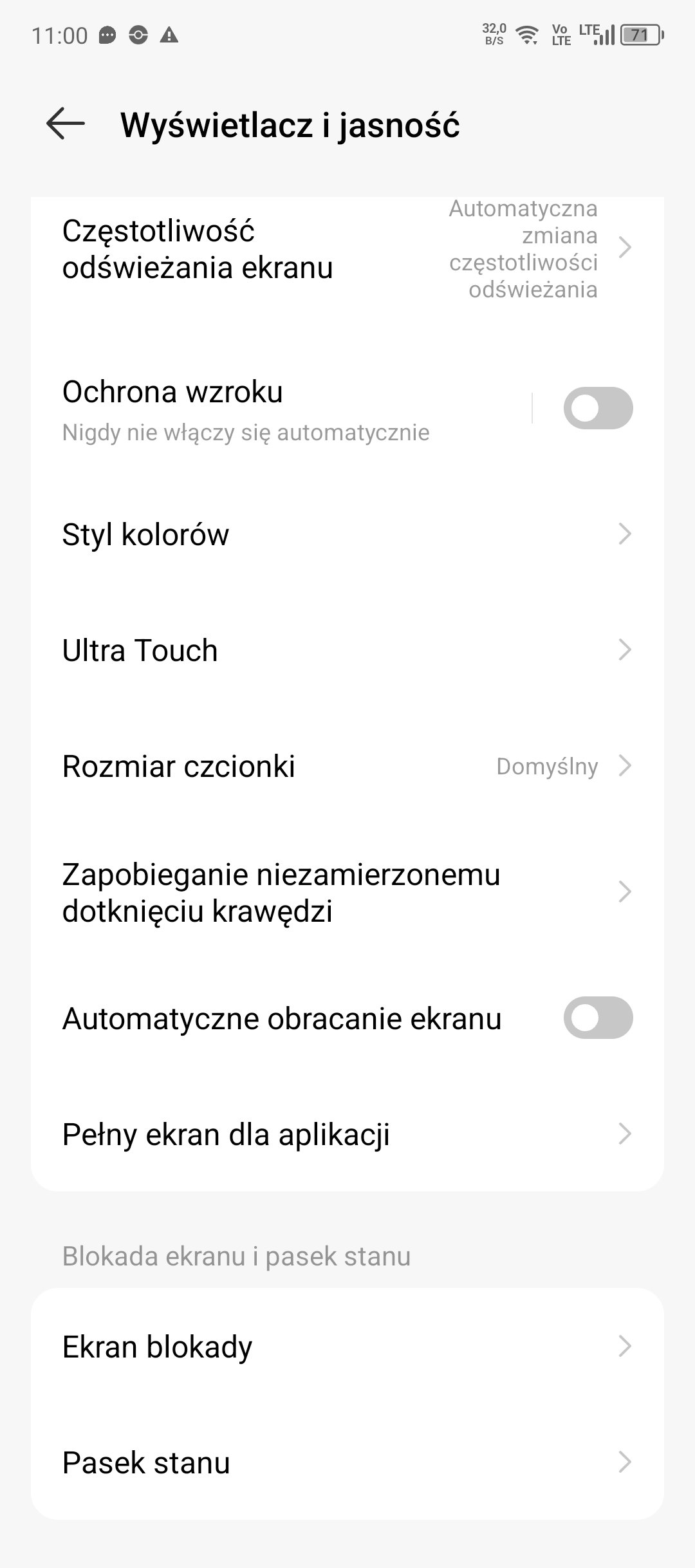695x1568 pixels.
Task: Open Częstotliwość odświeżania ekranu settings
Action: [x=347, y=249]
